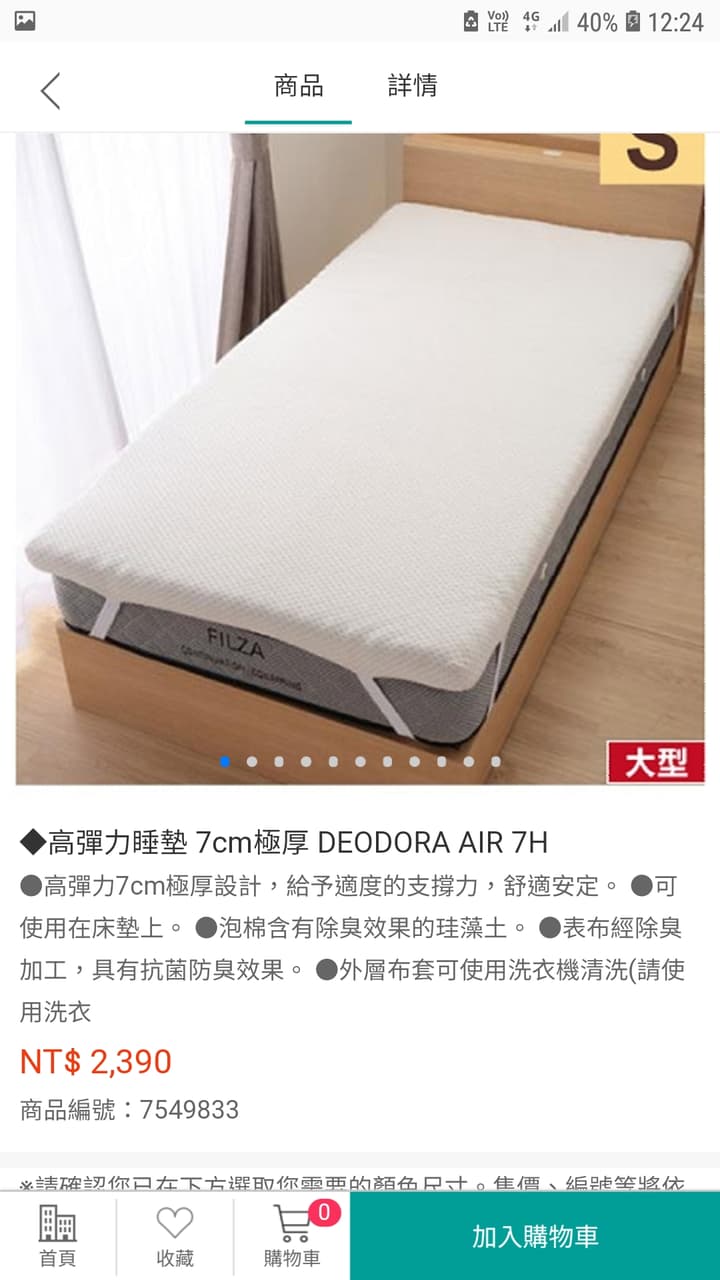Tap the 加入購物車 button

535,1236
